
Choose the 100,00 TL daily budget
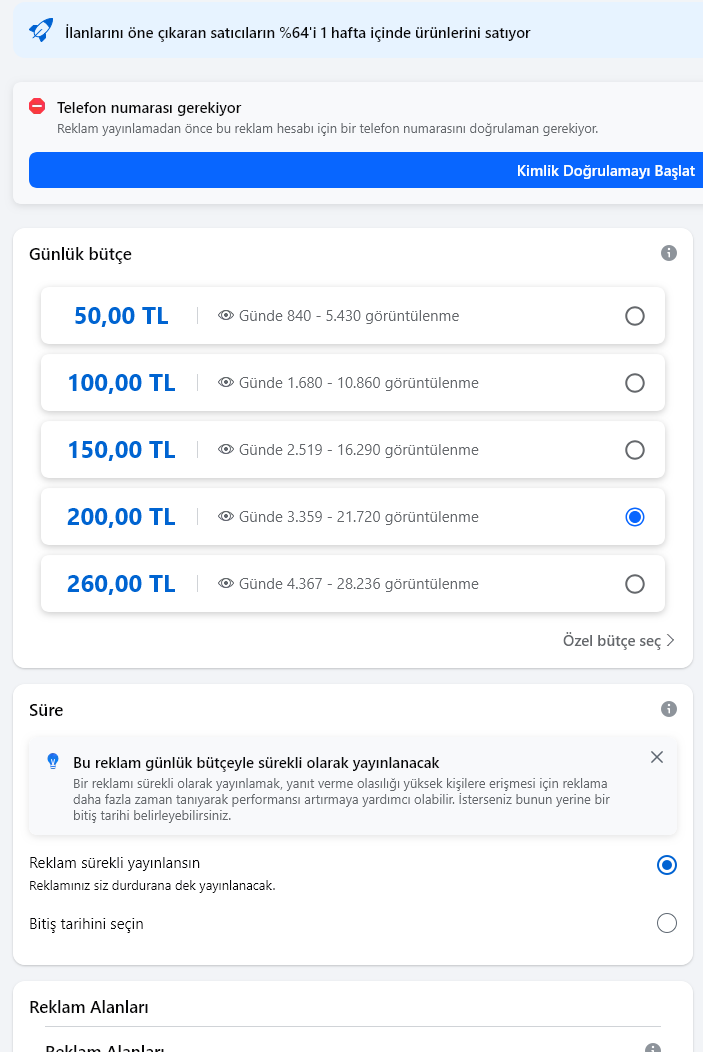pos(353,383)
